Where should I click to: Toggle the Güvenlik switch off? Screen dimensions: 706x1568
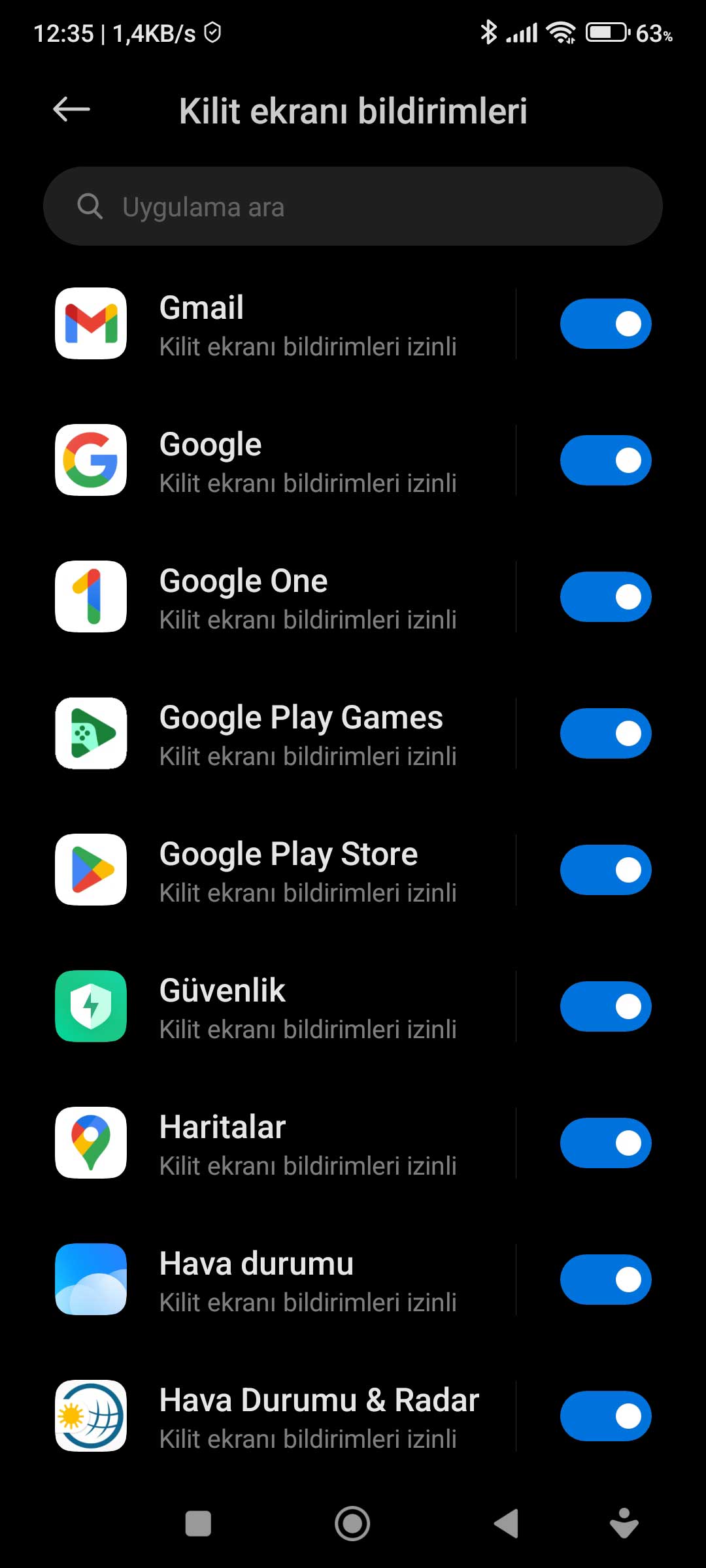tap(605, 1006)
